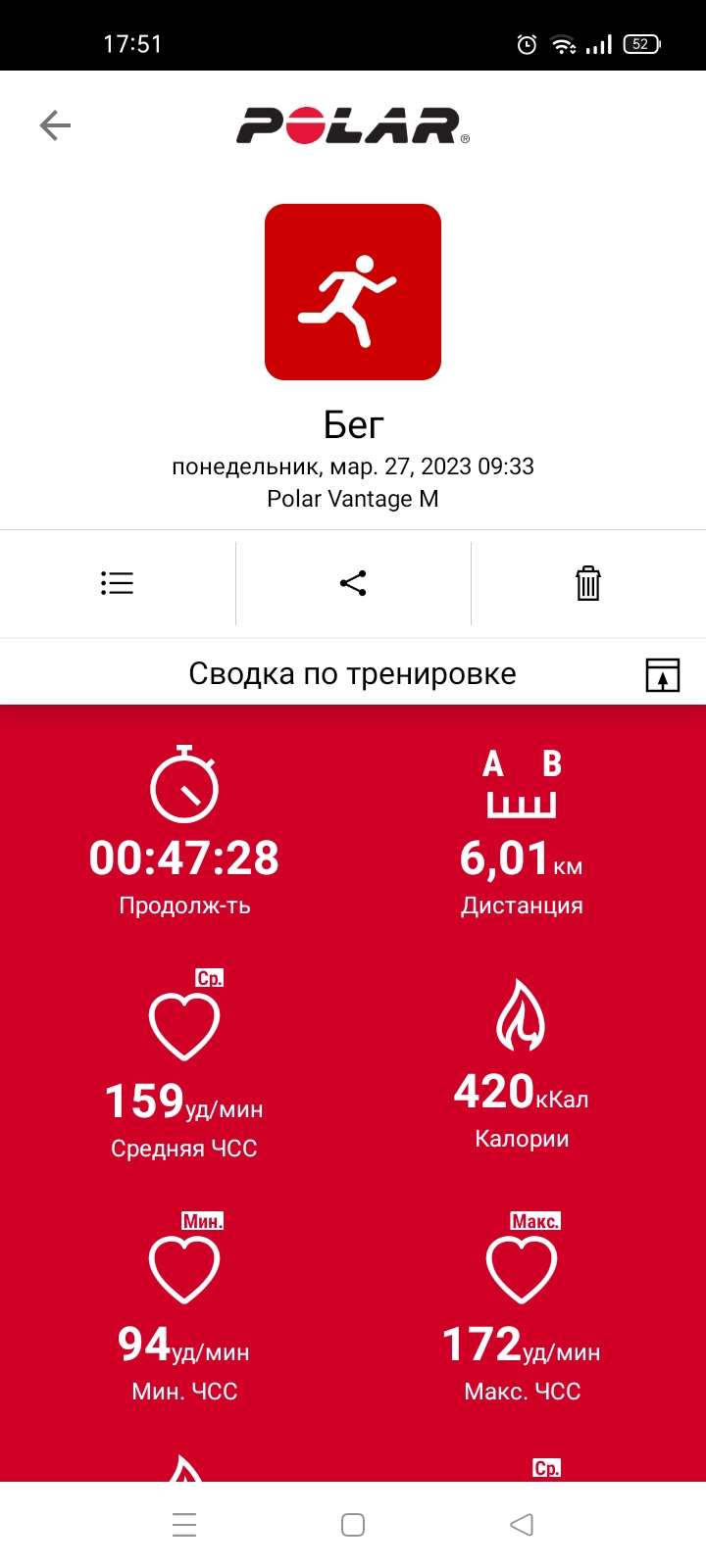Select the Сводка по тренировке header
This screenshot has width=706, height=1568.
pyautogui.click(x=353, y=672)
